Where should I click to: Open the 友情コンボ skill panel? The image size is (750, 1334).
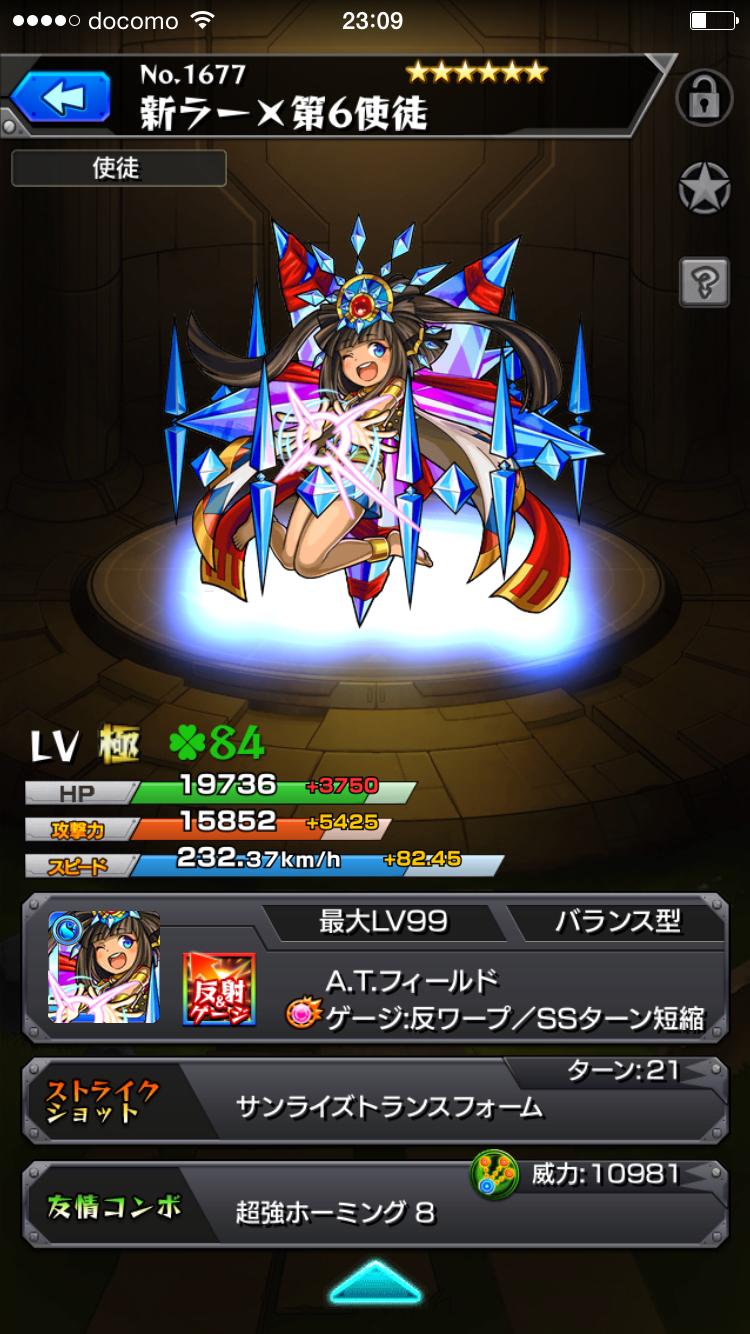pos(375,1204)
